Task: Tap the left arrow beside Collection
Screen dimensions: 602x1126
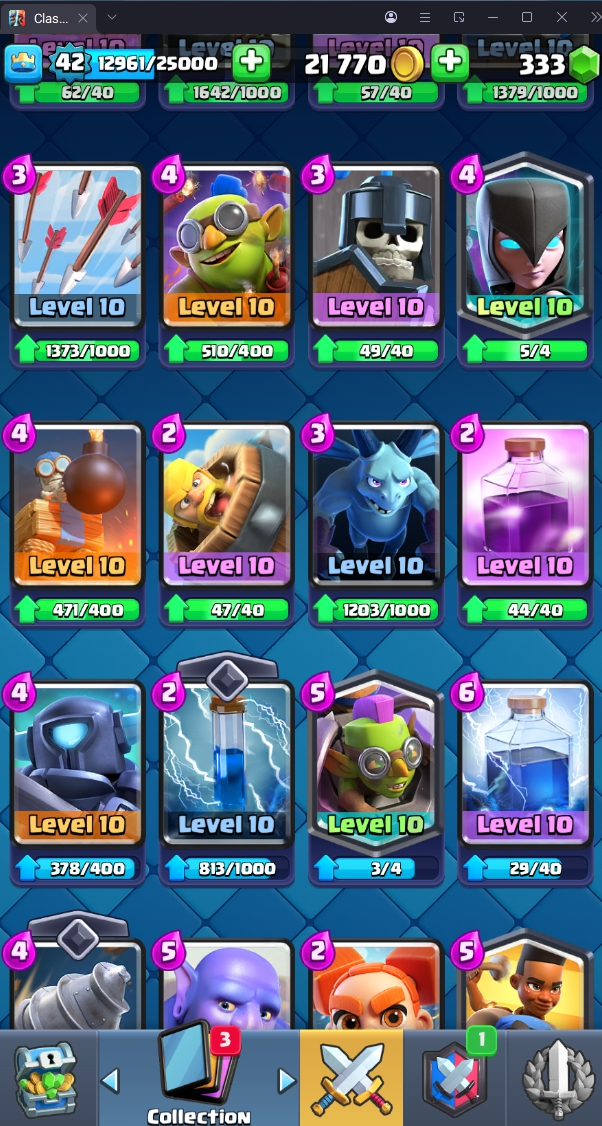Action: 111,1080
